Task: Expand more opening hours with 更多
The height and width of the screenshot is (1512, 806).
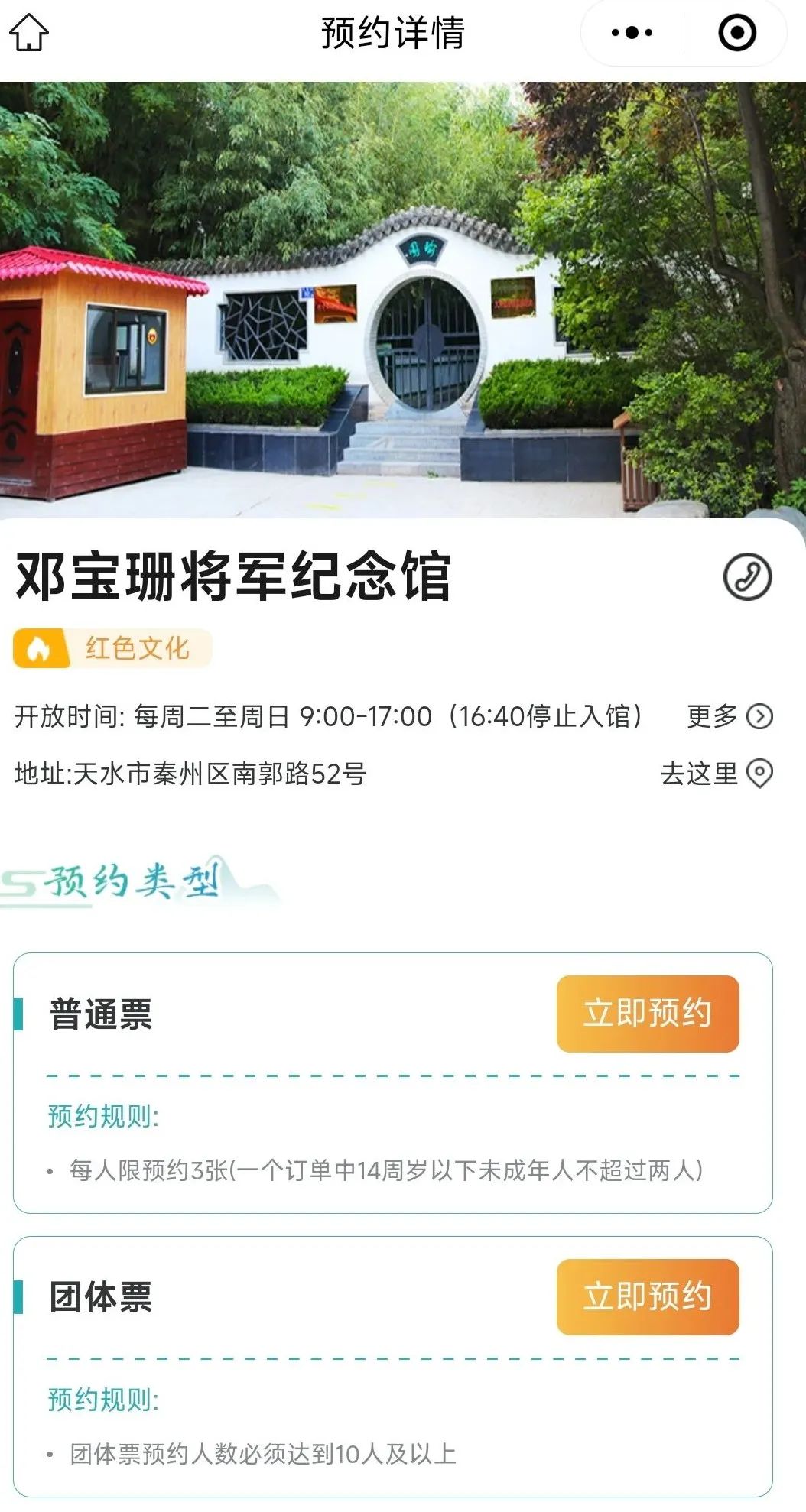Action: 730,716
